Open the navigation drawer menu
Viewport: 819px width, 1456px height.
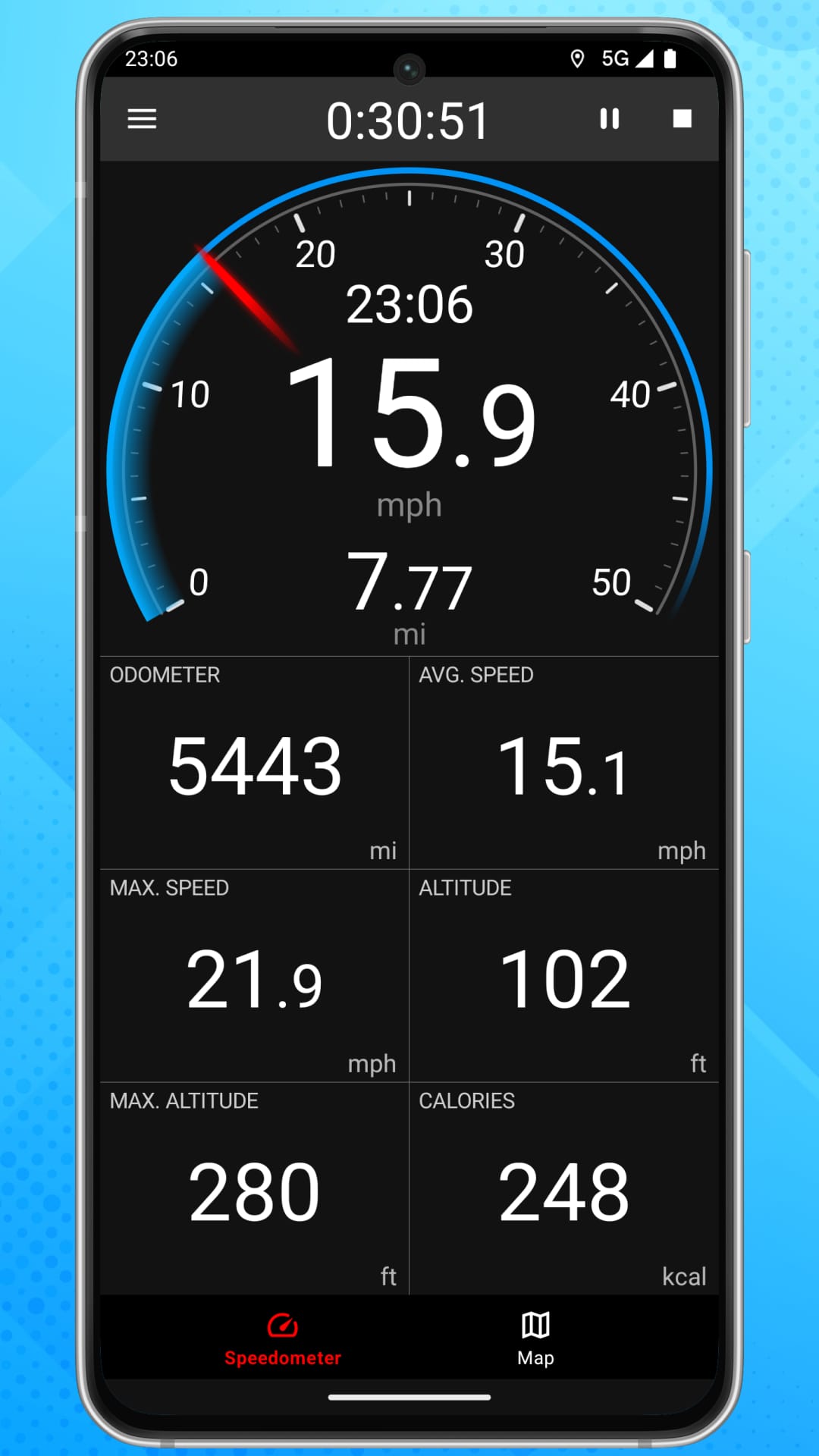(142, 119)
